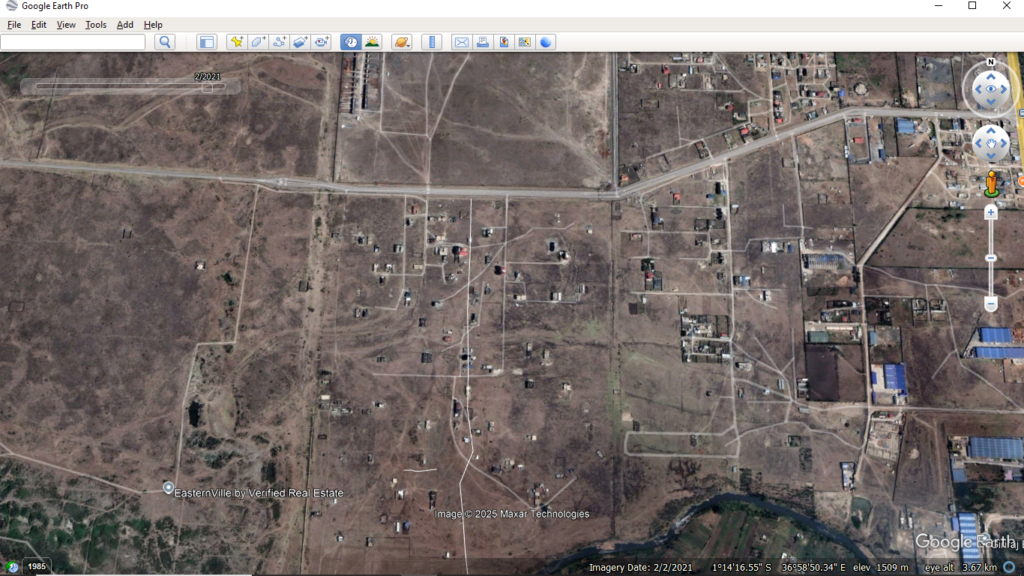The image size is (1024, 576).
Task: Open the Tools menu
Action: 96,25
